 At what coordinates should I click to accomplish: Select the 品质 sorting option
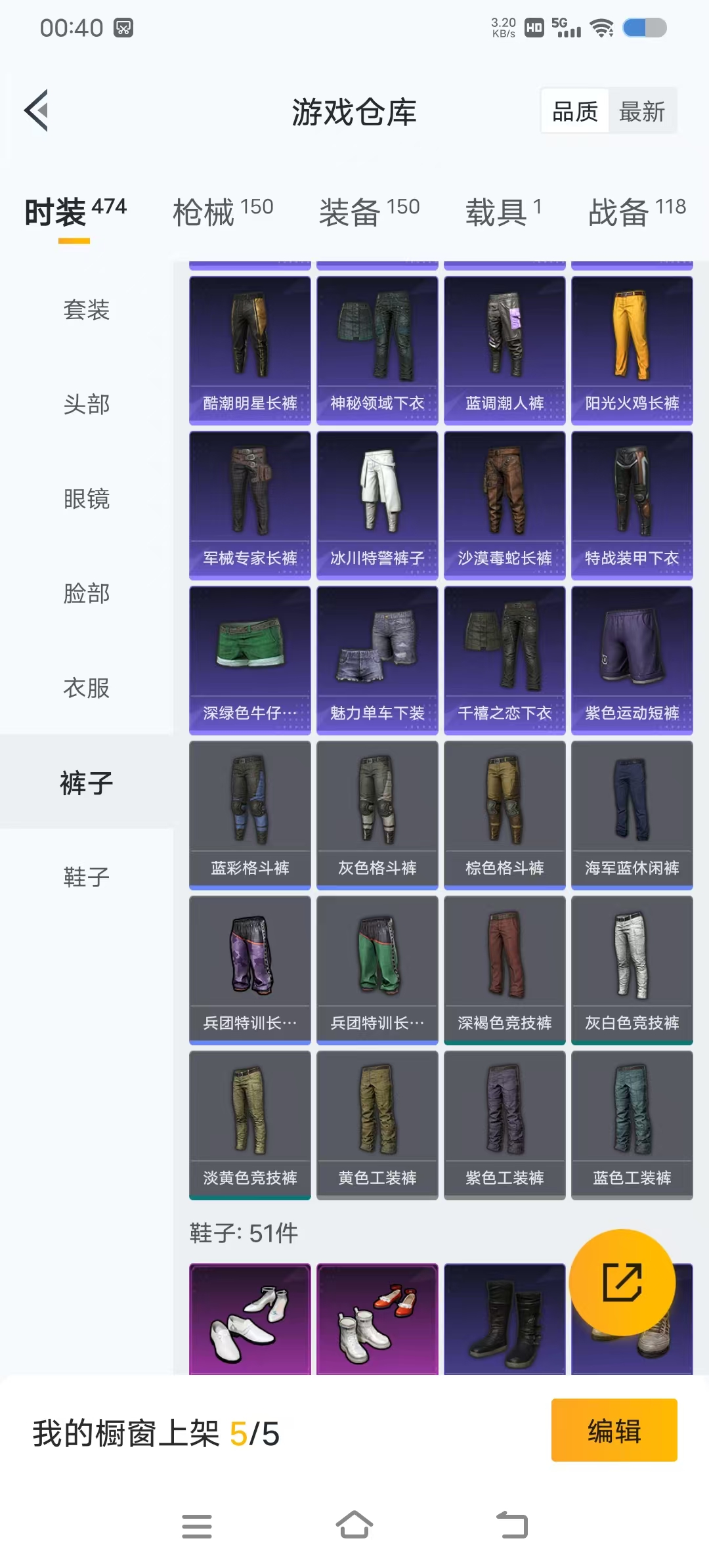(575, 112)
